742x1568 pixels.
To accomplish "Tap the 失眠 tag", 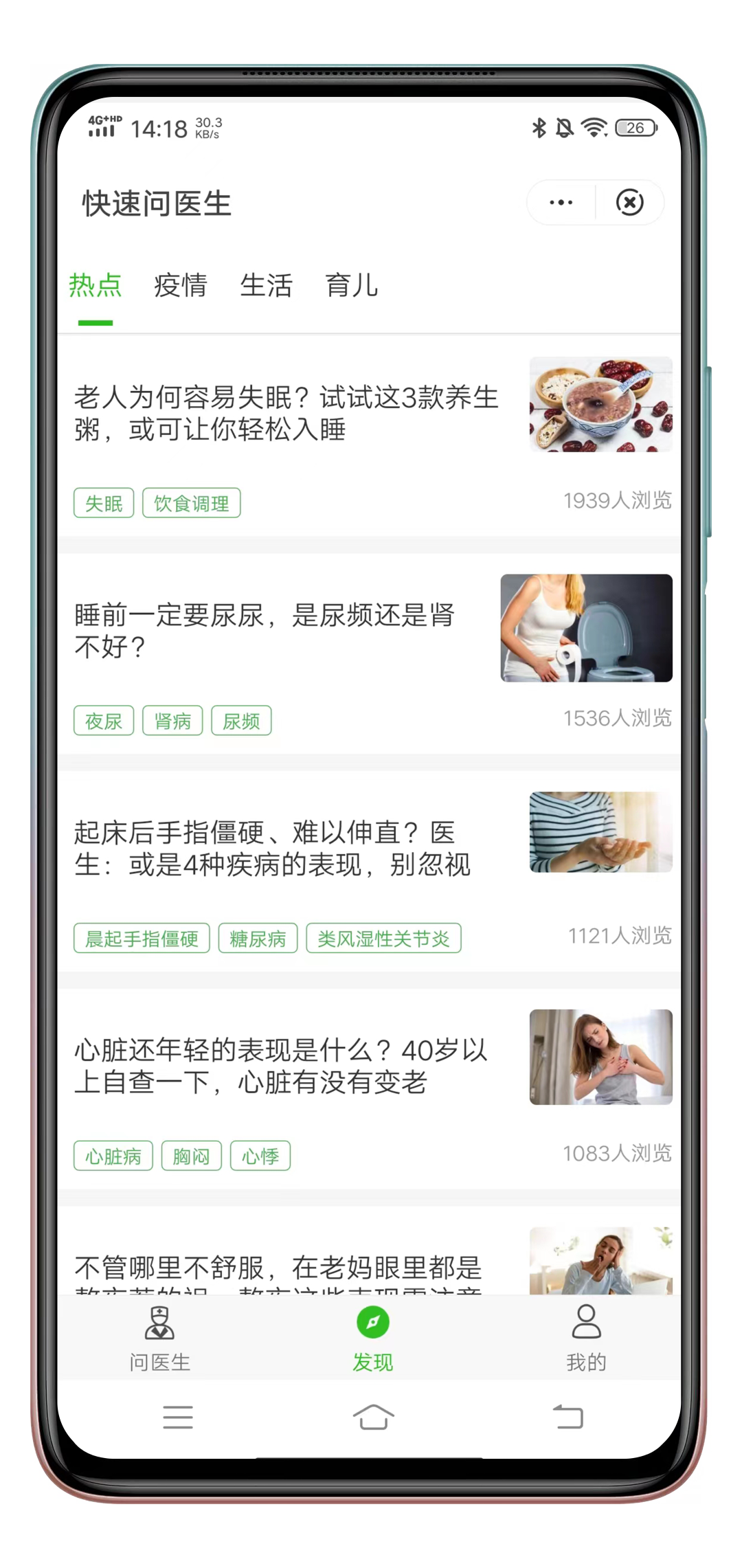I will click(x=104, y=504).
